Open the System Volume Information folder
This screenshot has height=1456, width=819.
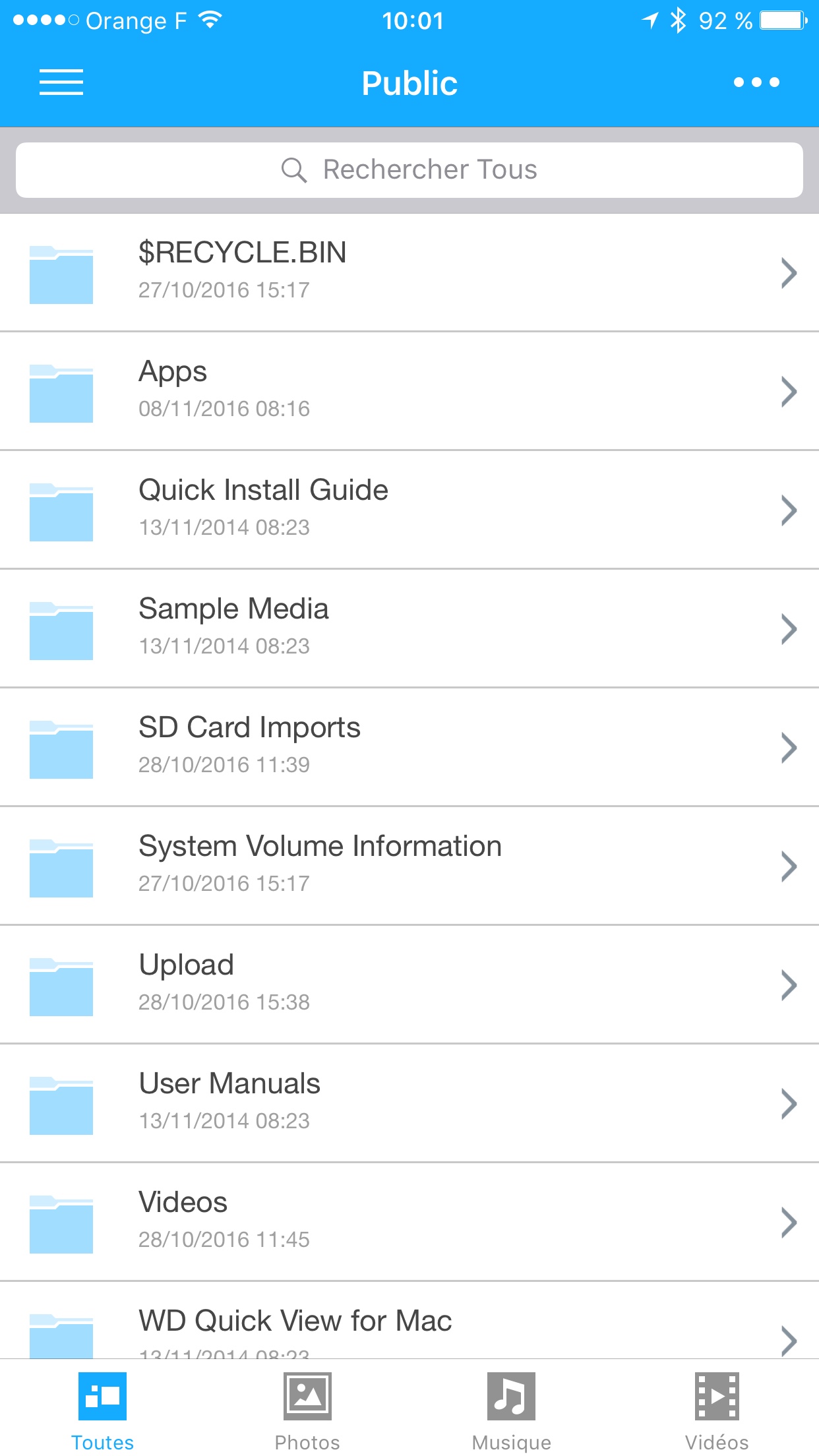409,865
